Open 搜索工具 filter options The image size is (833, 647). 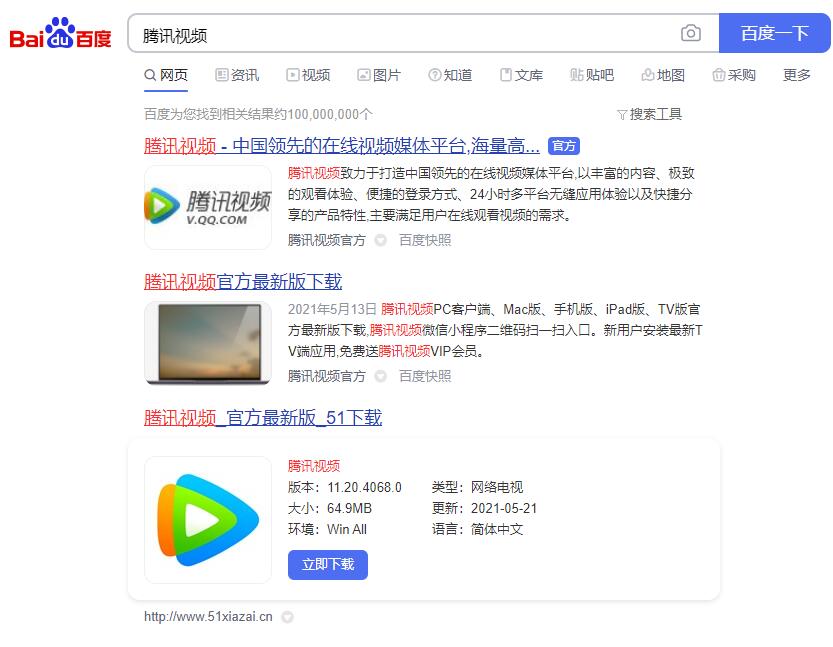click(x=649, y=114)
